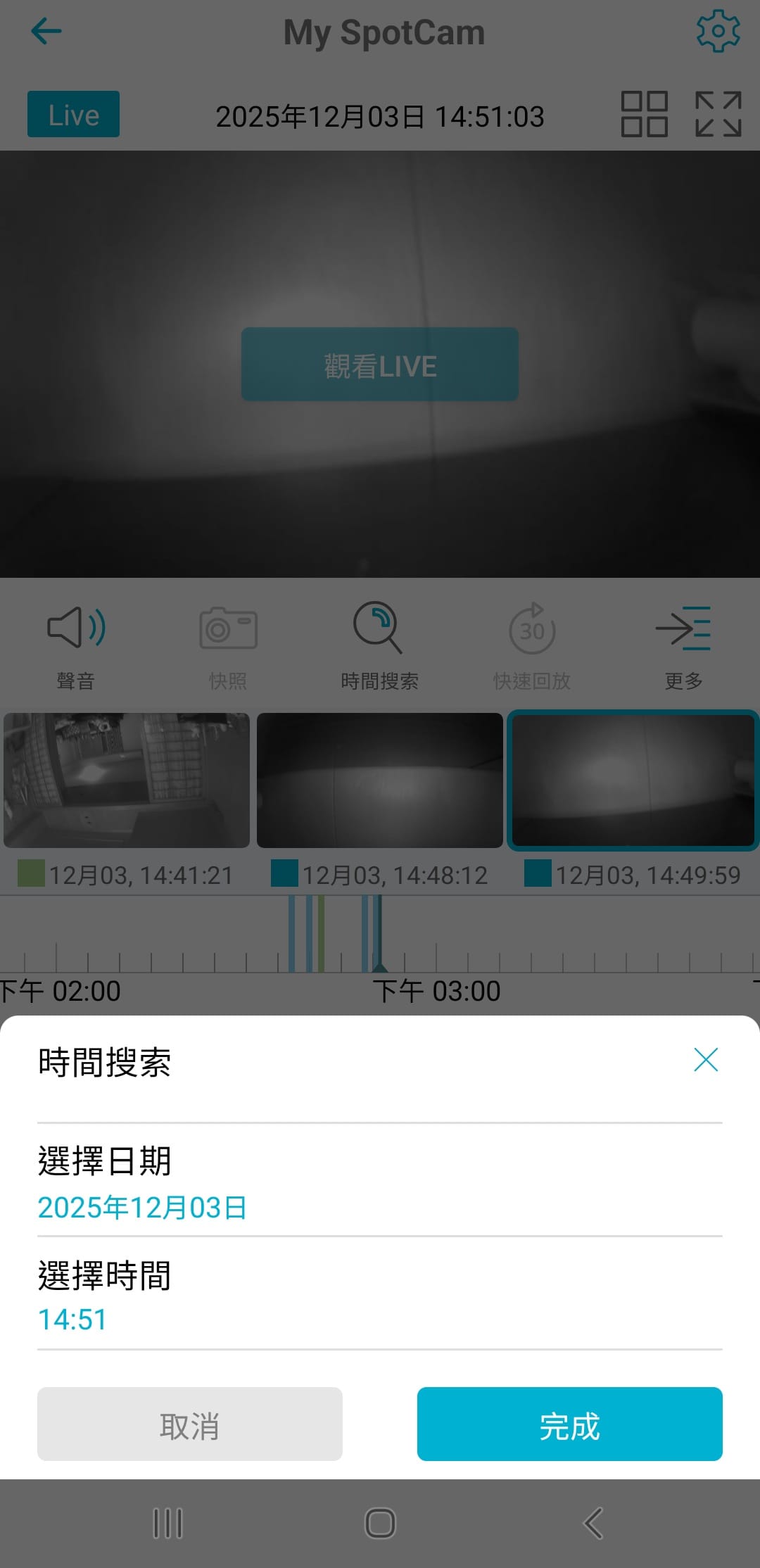Open the time picker showing 14:51
The image size is (760, 1568).
[72, 1320]
